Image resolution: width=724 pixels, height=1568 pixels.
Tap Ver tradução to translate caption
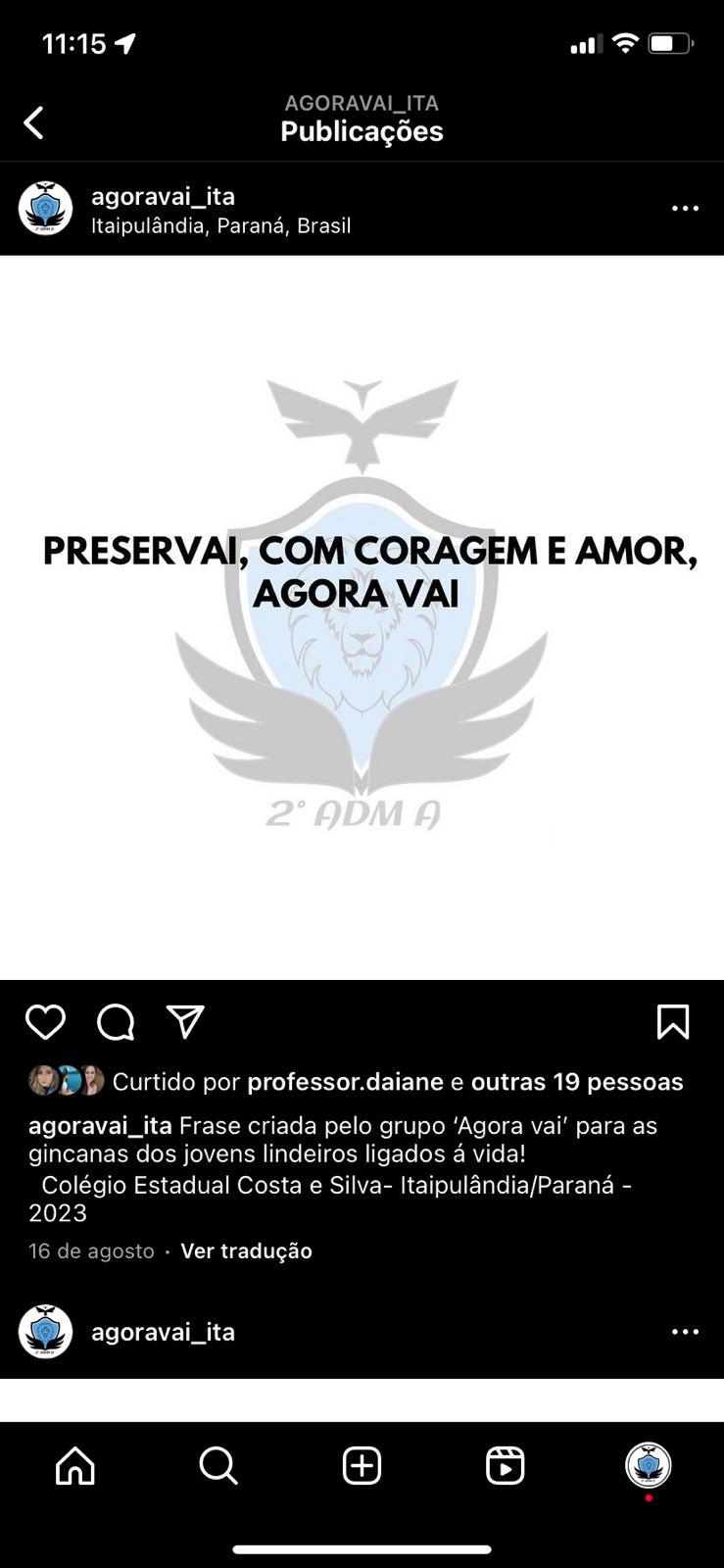[x=246, y=1250]
